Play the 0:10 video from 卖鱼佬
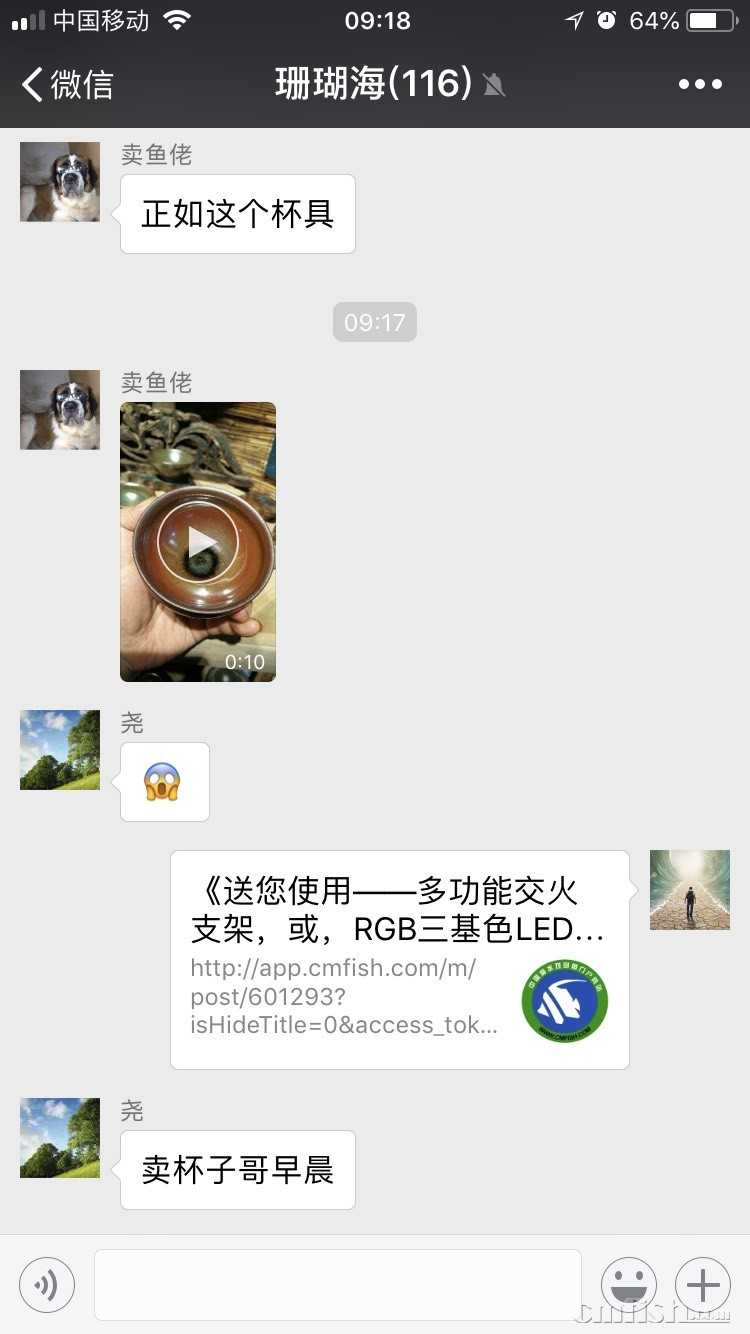The height and width of the screenshot is (1334, 750). click(x=198, y=542)
